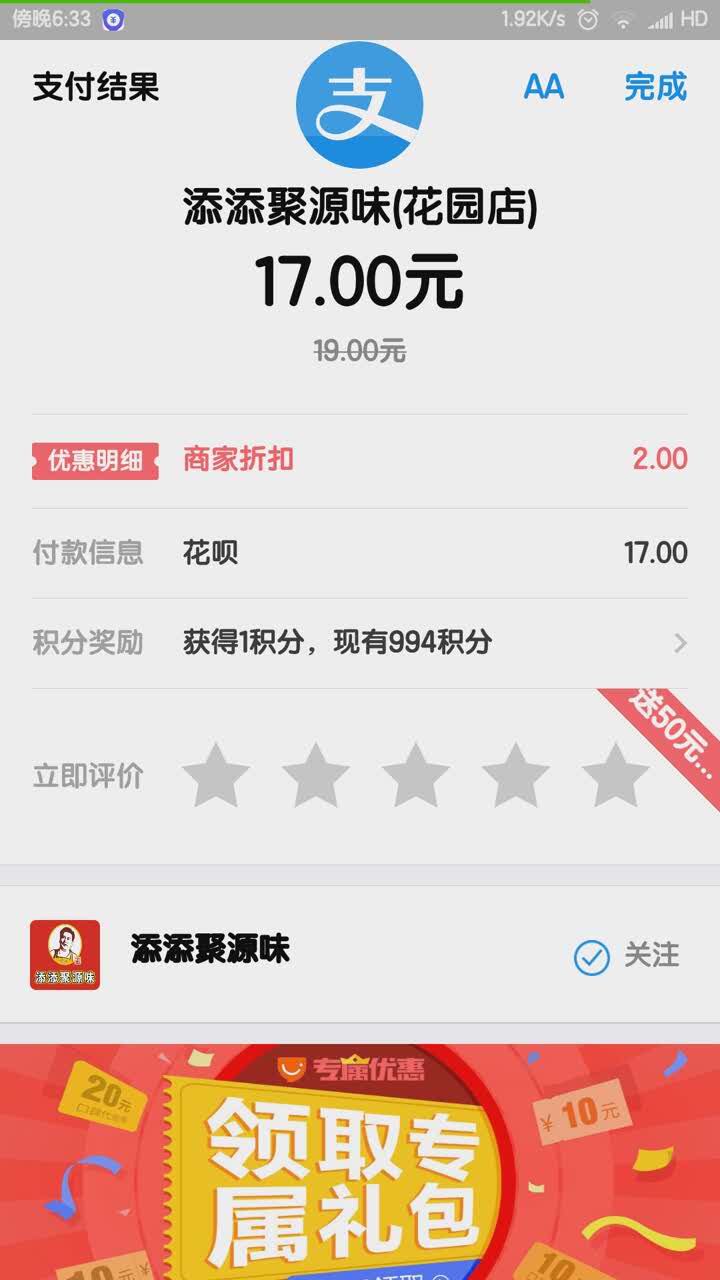Screen dimensions: 720x1280
Task: Open 添添聚源味 merchant page
Action: pyautogui.click(x=210, y=952)
